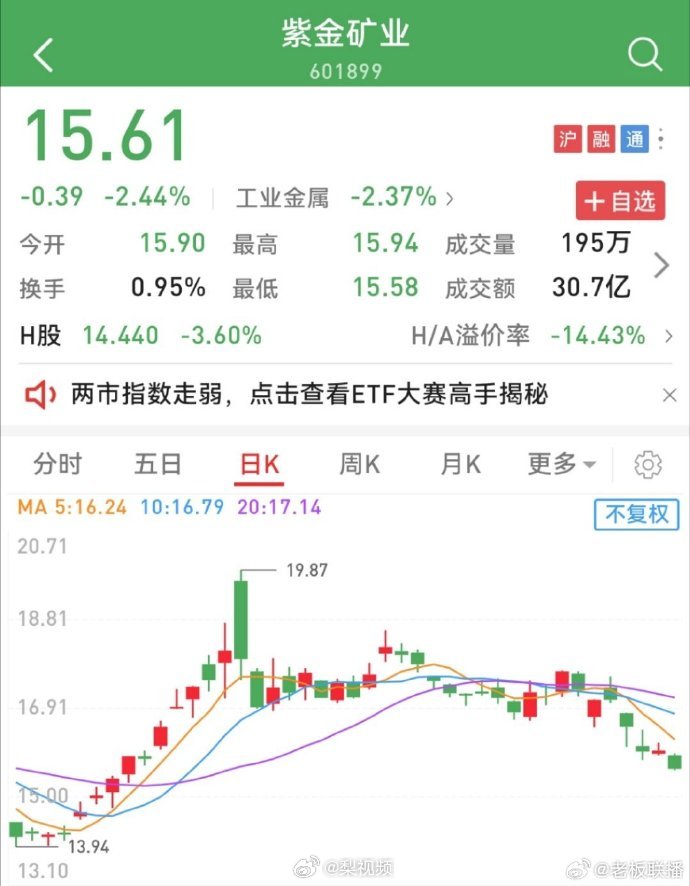This screenshot has height=886, width=690.
Task: Select the 日K chart tab
Action: 258,464
